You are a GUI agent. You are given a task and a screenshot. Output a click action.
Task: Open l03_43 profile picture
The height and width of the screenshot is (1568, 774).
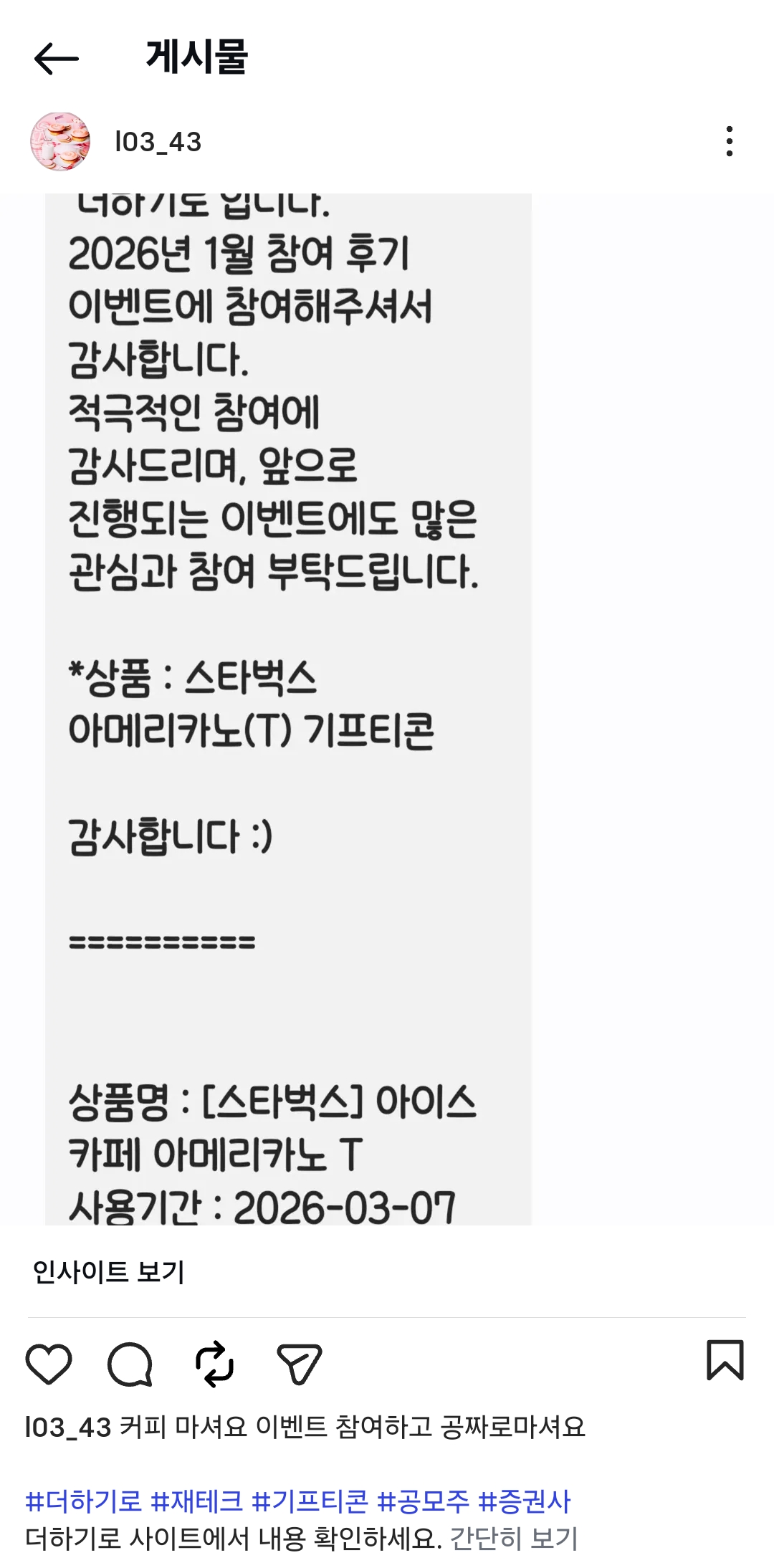pyautogui.click(x=60, y=141)
